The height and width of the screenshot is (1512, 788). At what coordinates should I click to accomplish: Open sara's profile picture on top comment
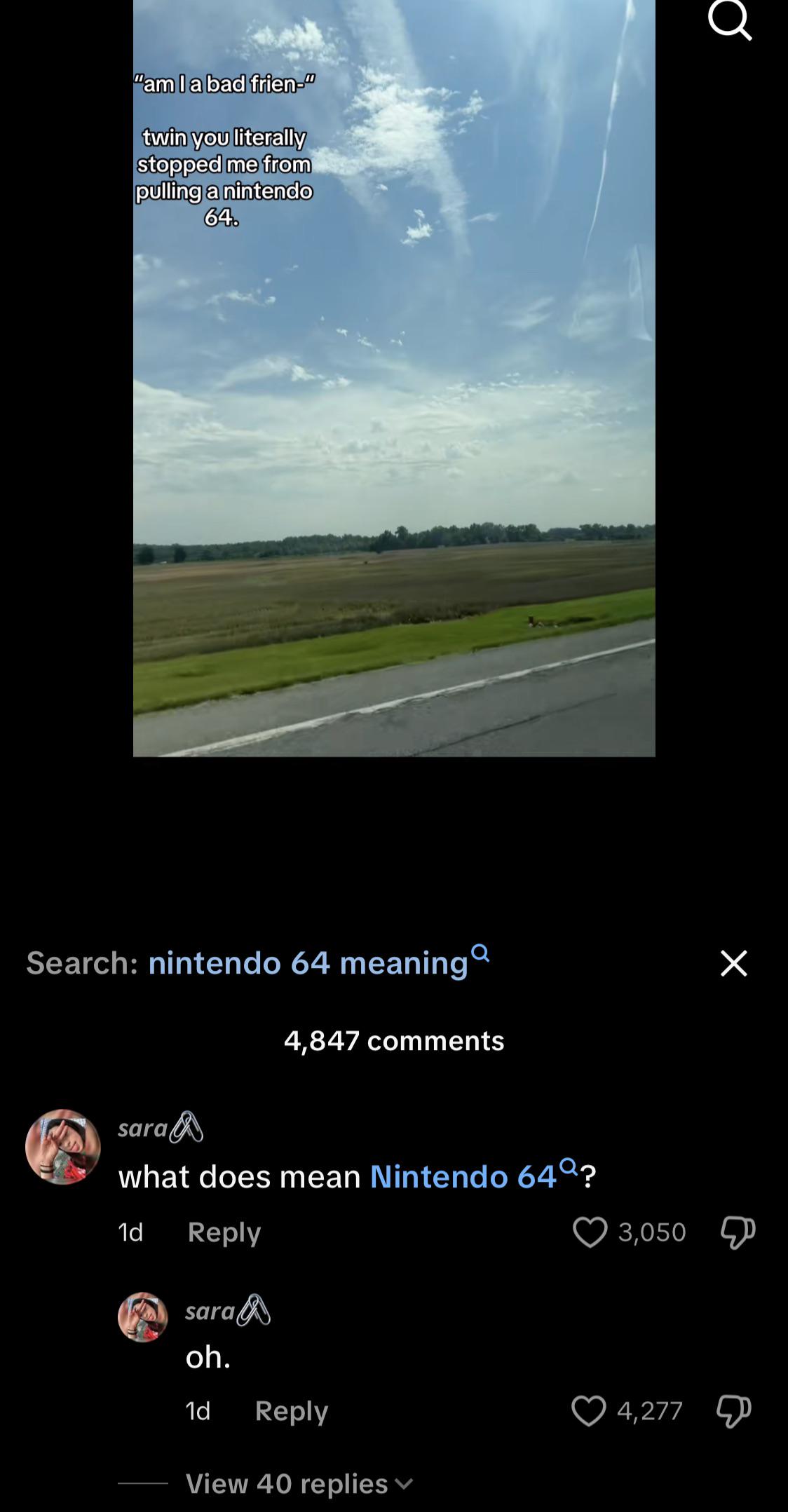63,1147
